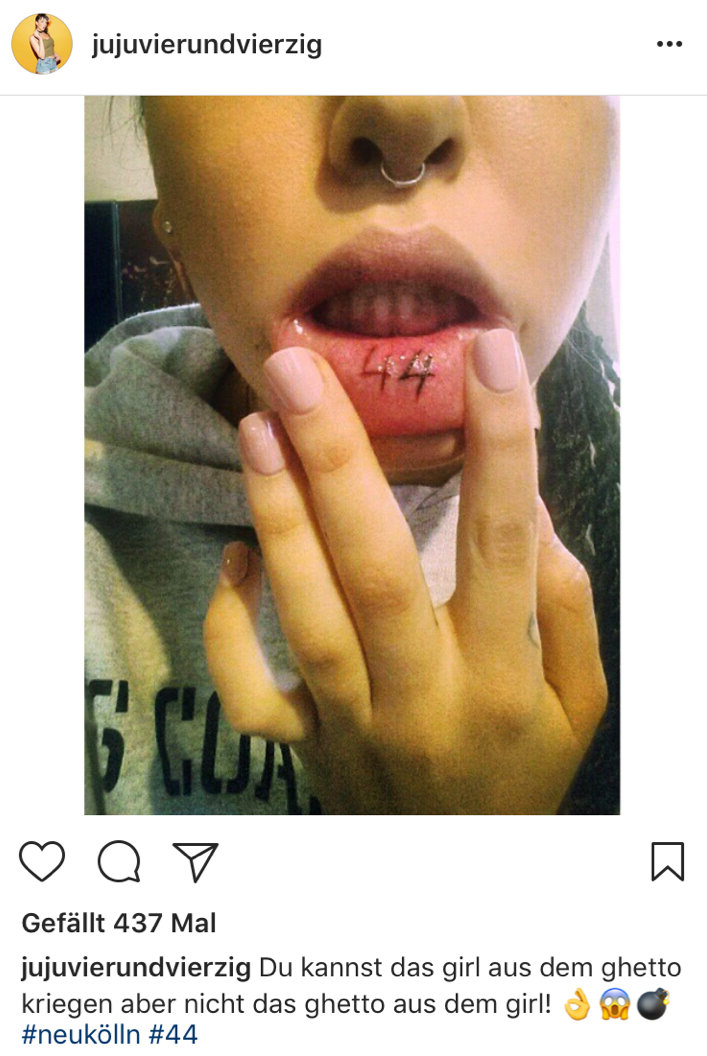Save this post with the bookmark icon
The width and height of the screenshot is (707, 1056).
tap(667, 861)
